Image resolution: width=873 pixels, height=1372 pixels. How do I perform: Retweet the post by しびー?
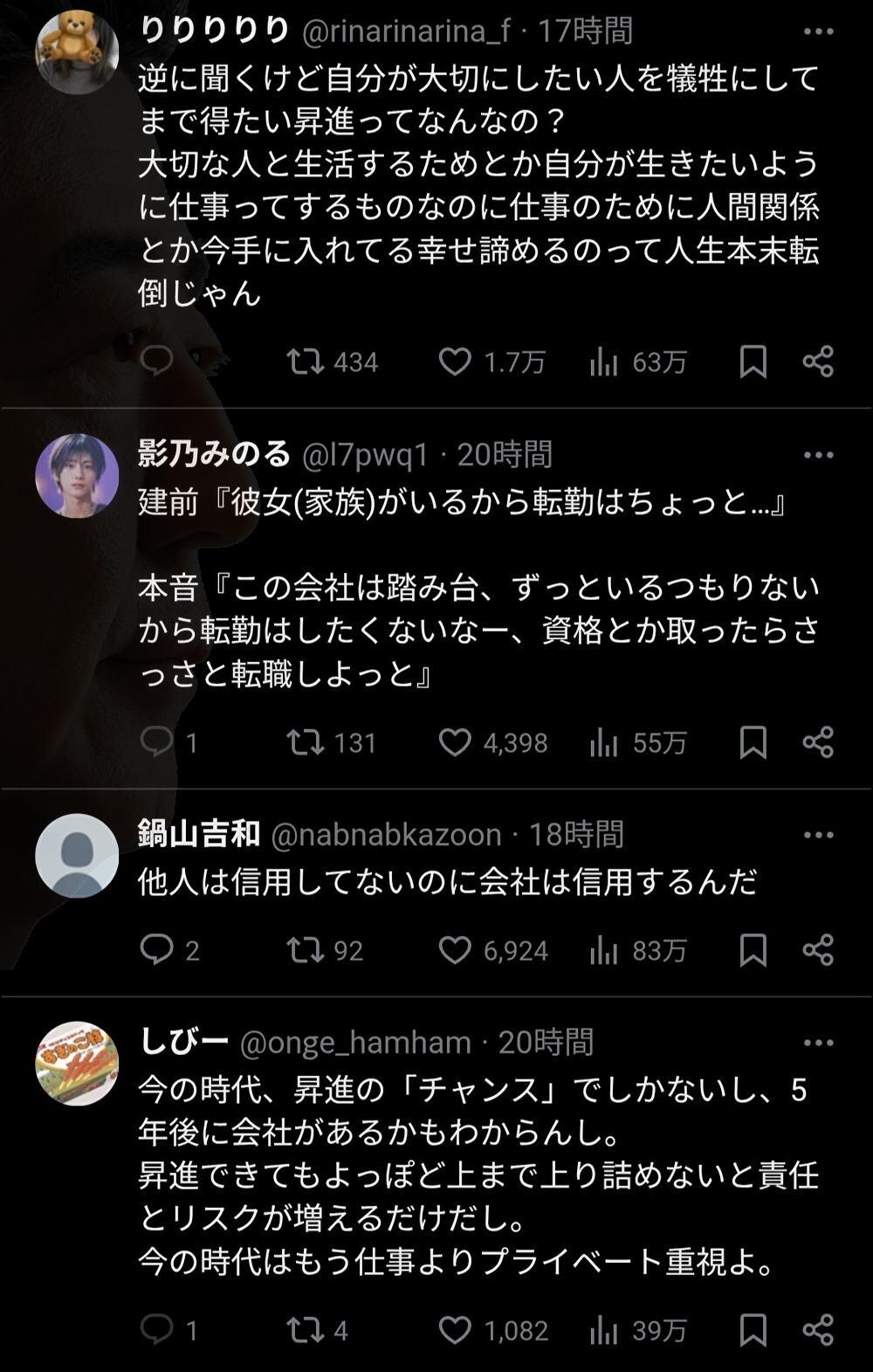click(x=306, y=1330)
